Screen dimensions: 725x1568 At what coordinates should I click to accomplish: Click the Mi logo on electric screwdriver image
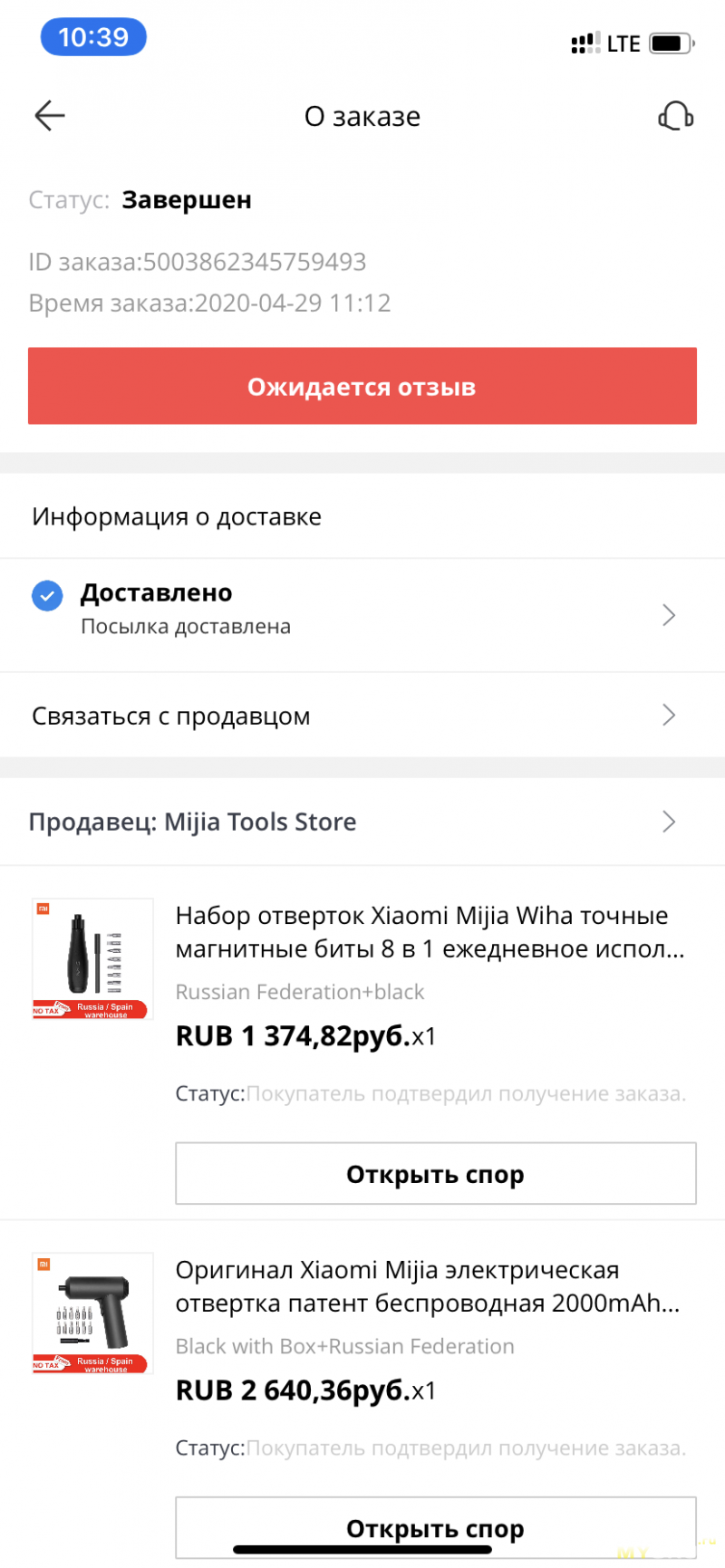43,1263
